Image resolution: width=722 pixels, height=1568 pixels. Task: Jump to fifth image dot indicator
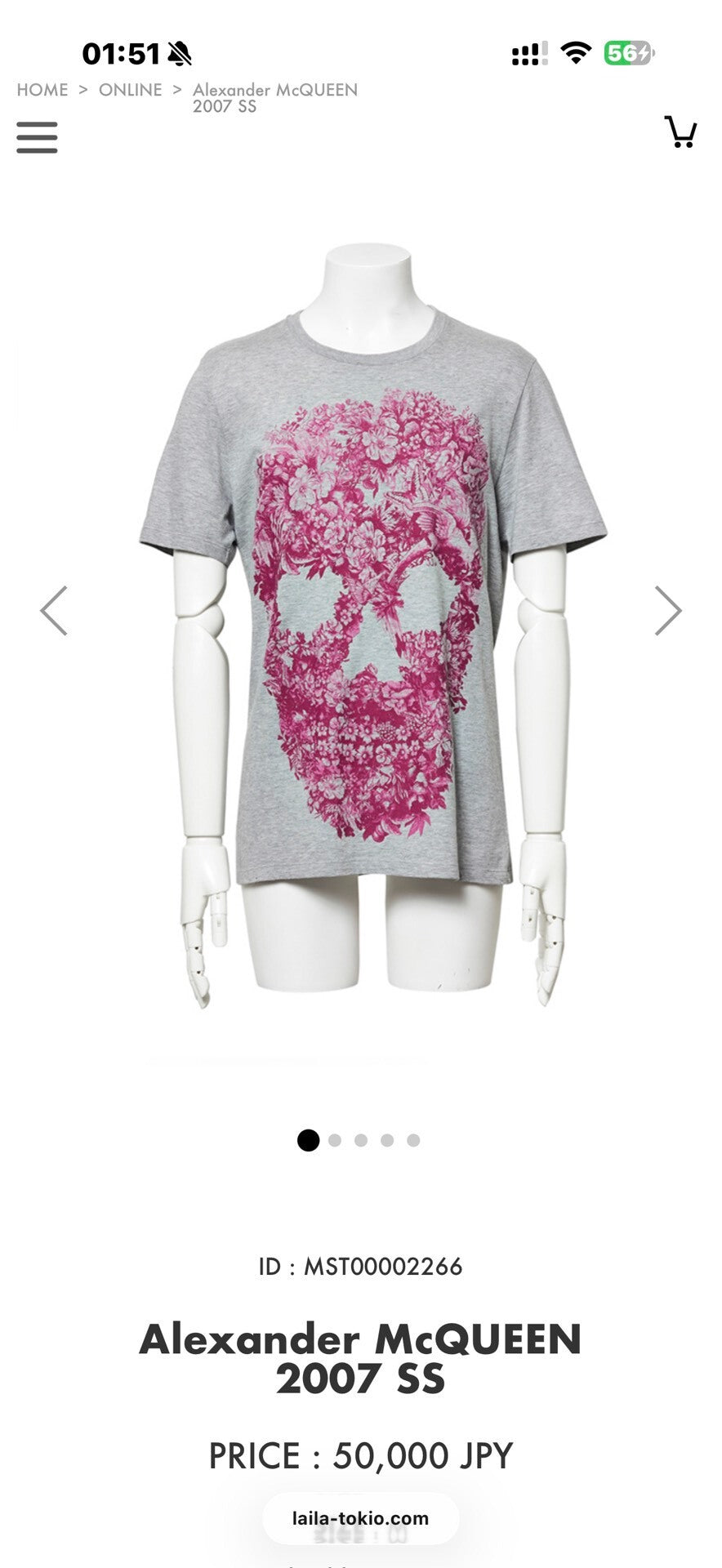pos(413,1140)
